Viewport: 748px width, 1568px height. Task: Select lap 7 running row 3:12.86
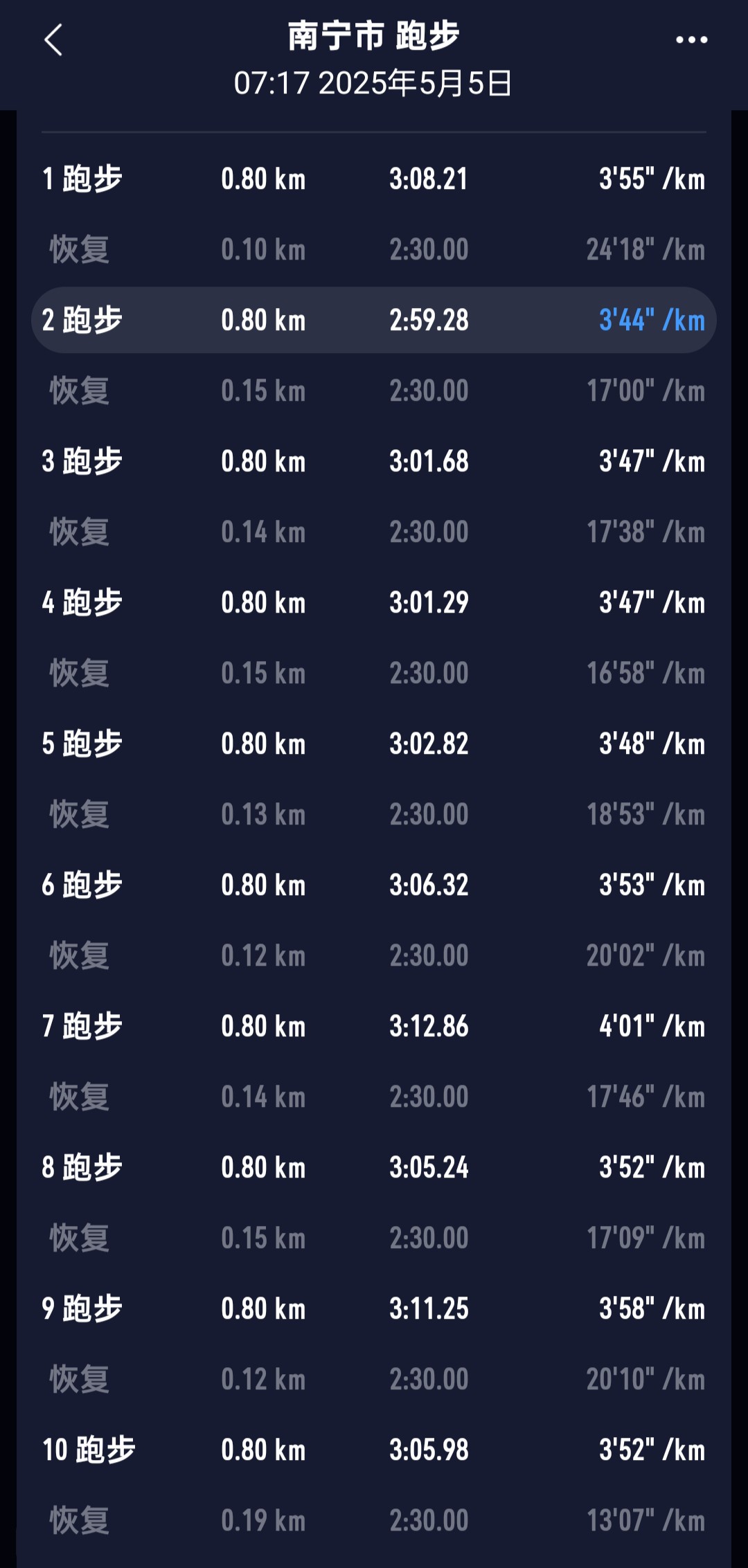[374, 1026]
